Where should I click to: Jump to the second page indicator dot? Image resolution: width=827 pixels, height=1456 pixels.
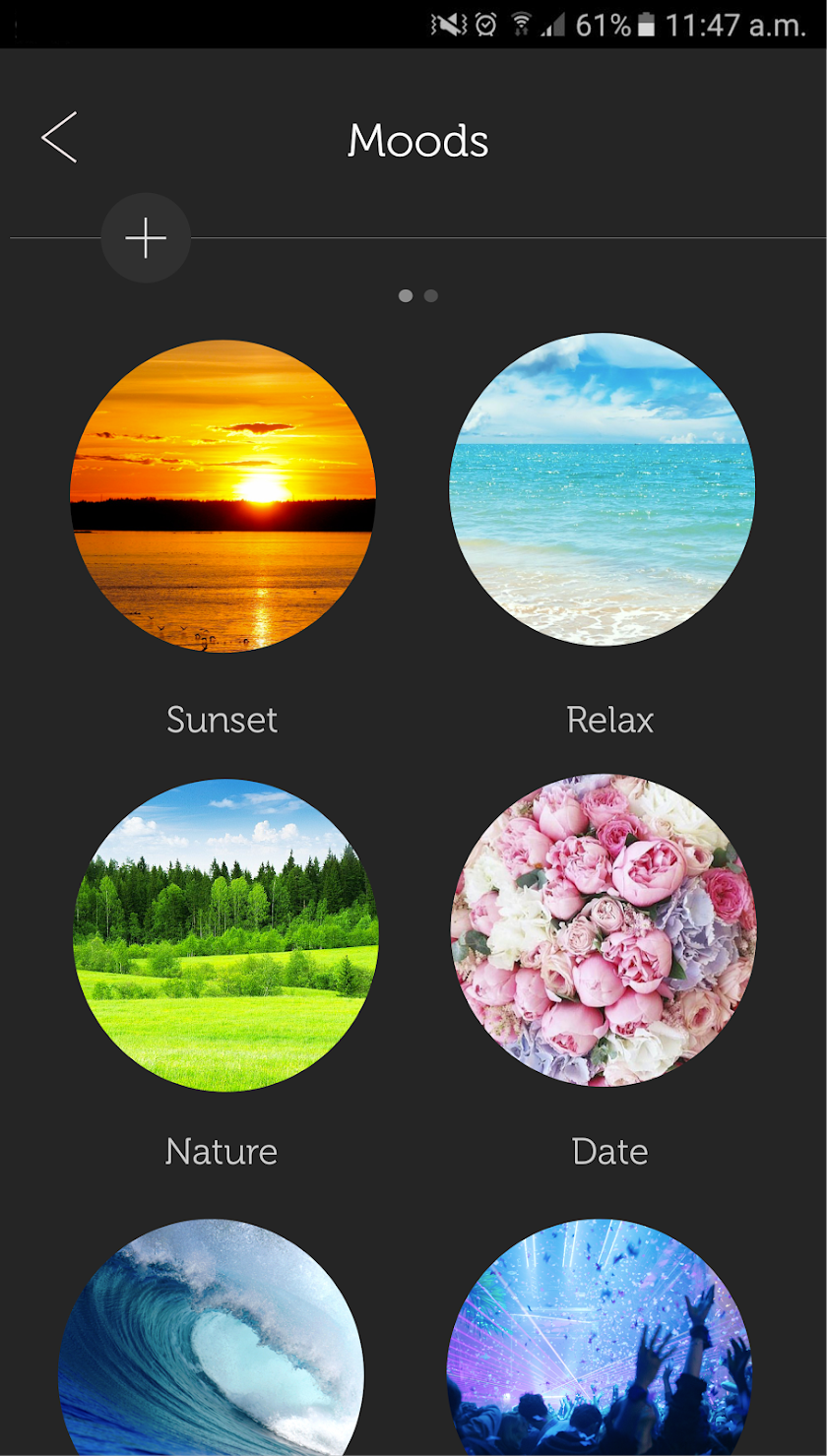pos(431,295)
